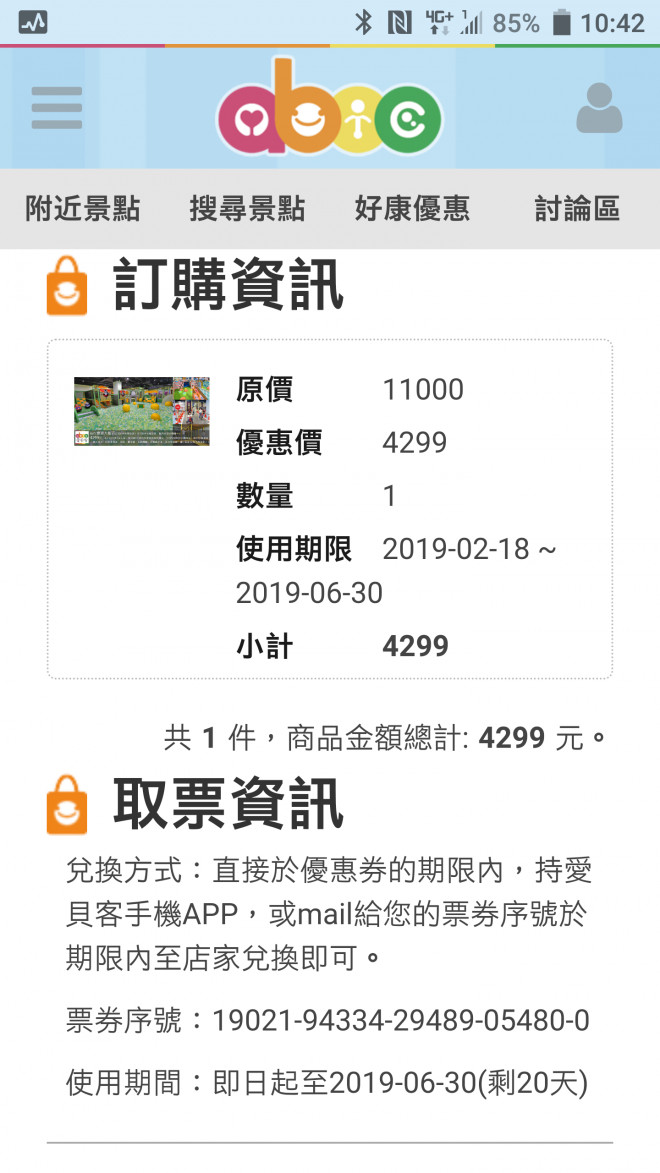The height and width of the screenshot is (1173, 660).
Task: Open the 好康優惠 tab
Action: (x=412, y=209)
